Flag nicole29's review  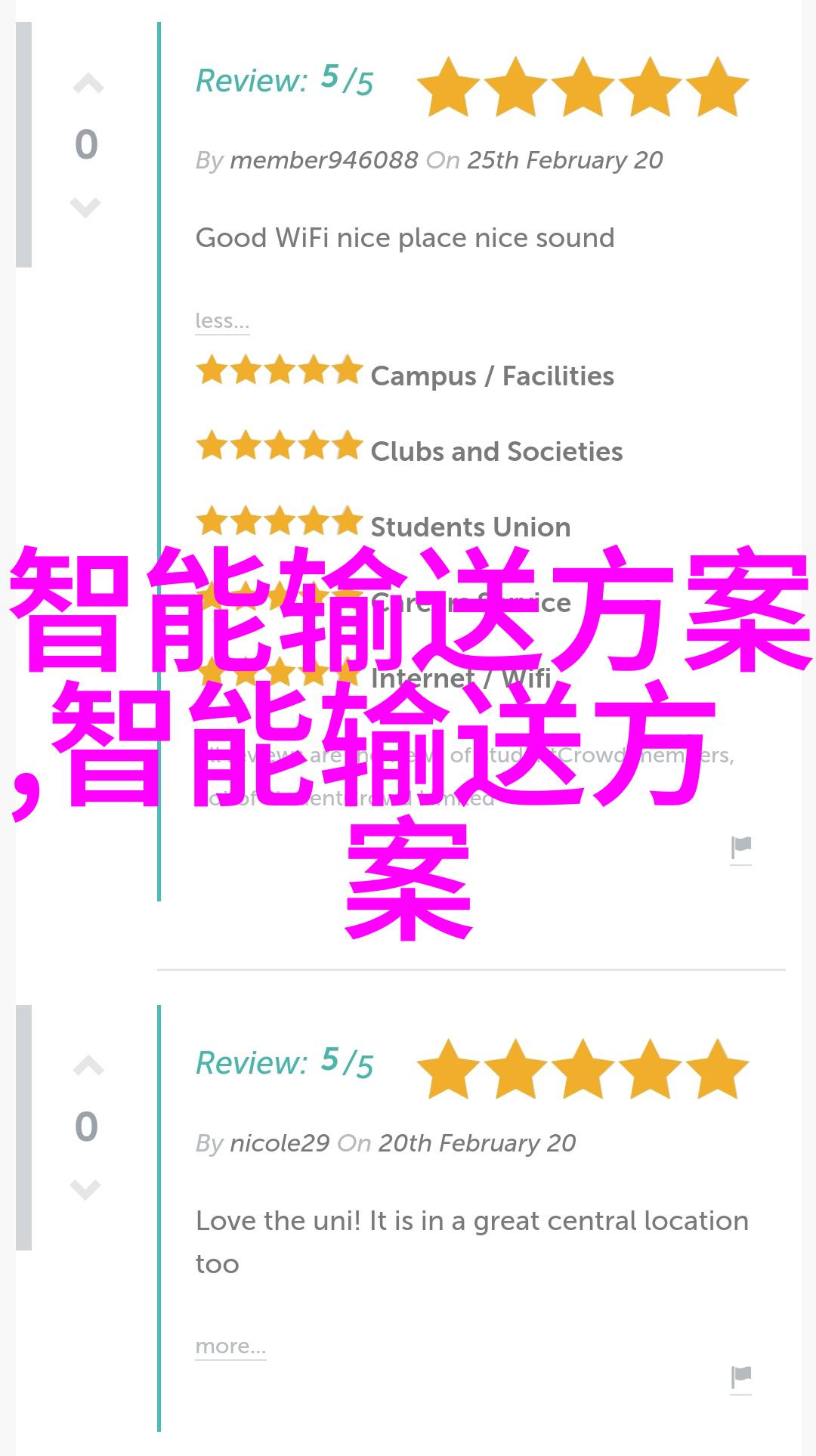pos(740,1377)
